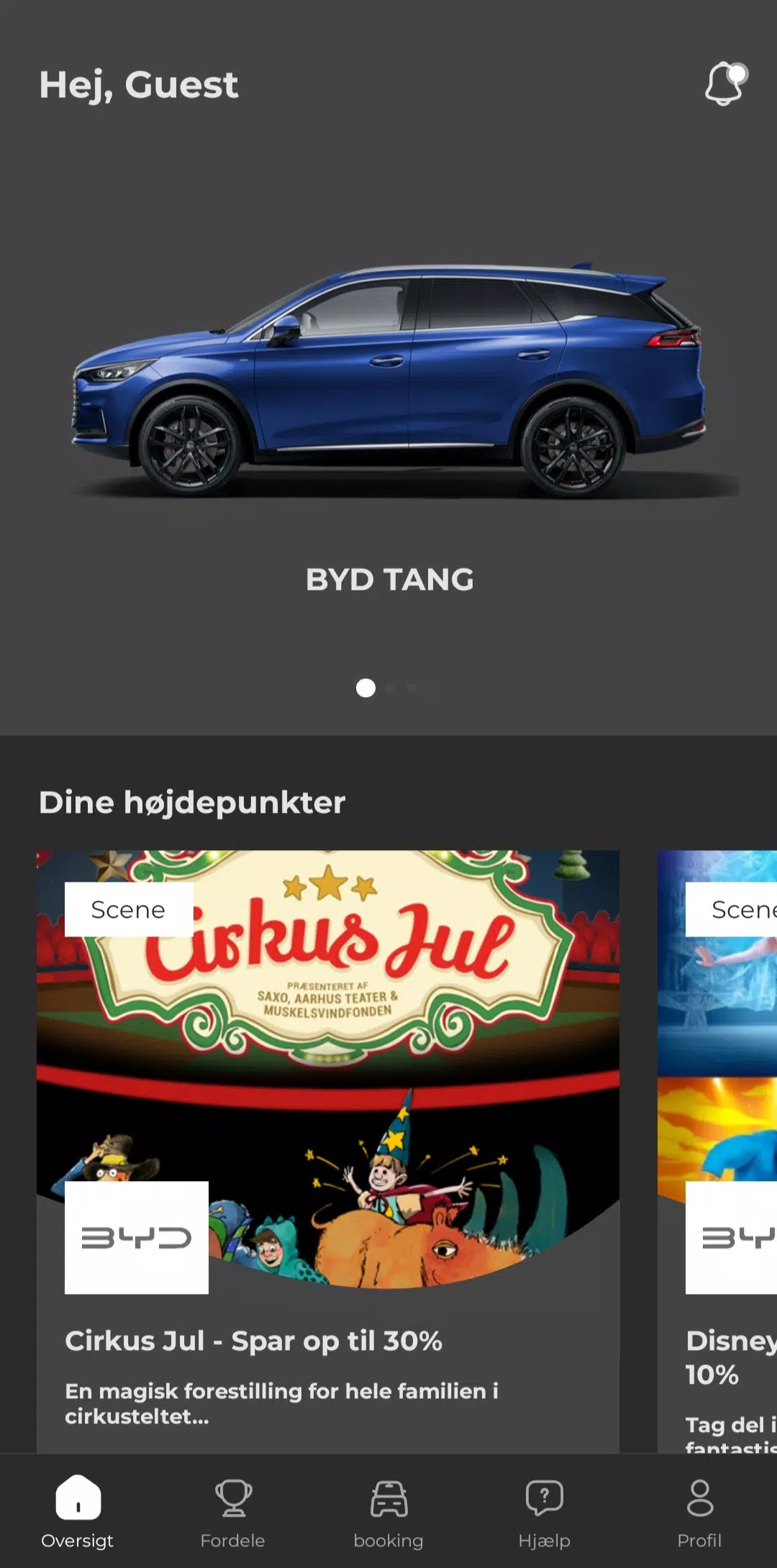
Task: Tap the BYD TANG car image
Action: [388, 381]
